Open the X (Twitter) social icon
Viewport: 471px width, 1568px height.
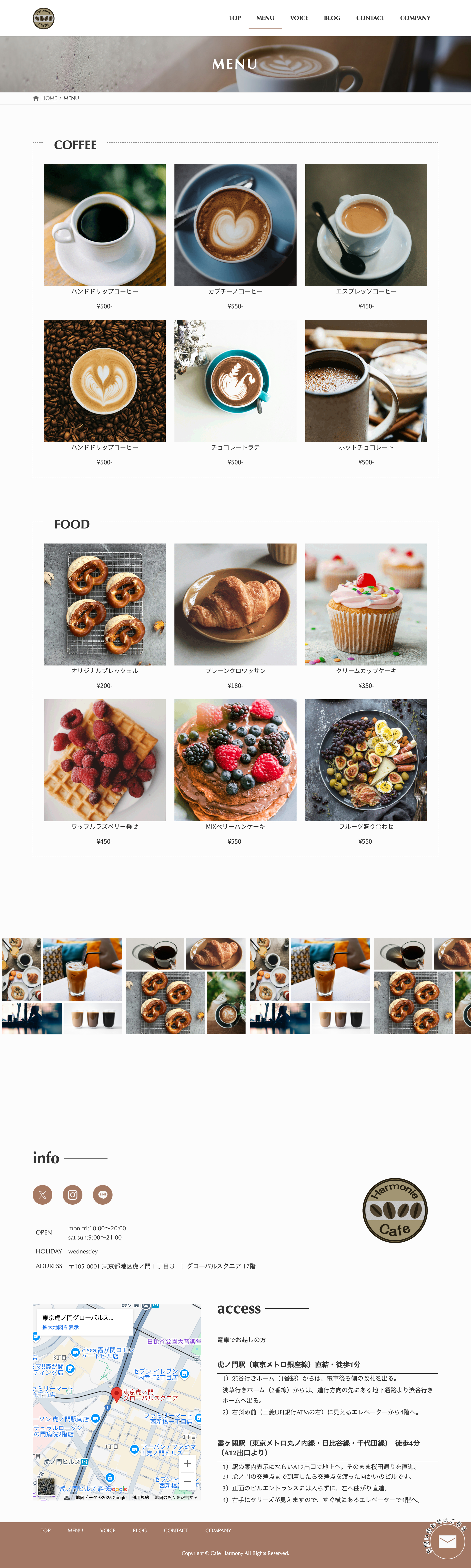tap(43, 1194)
